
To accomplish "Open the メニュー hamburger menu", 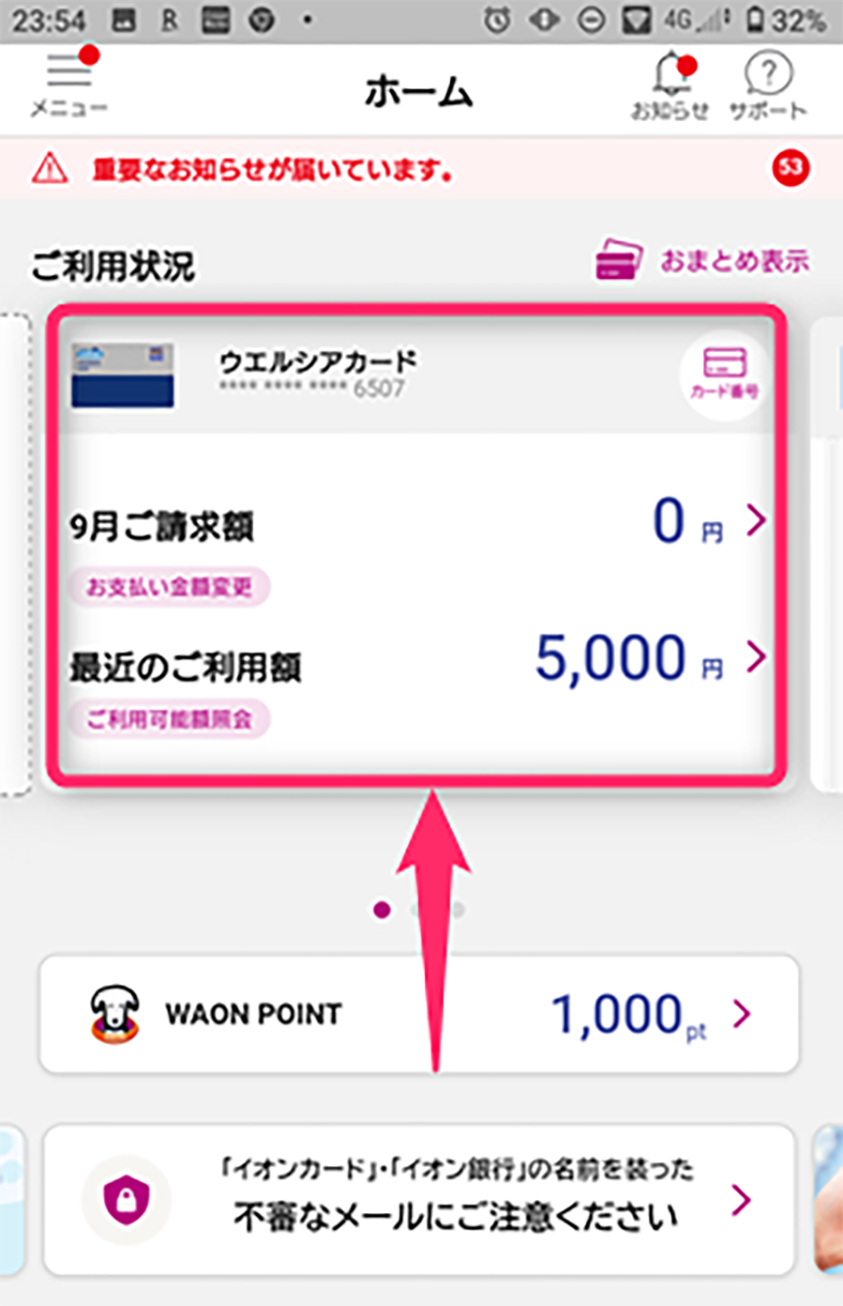I will click(68, 85).
